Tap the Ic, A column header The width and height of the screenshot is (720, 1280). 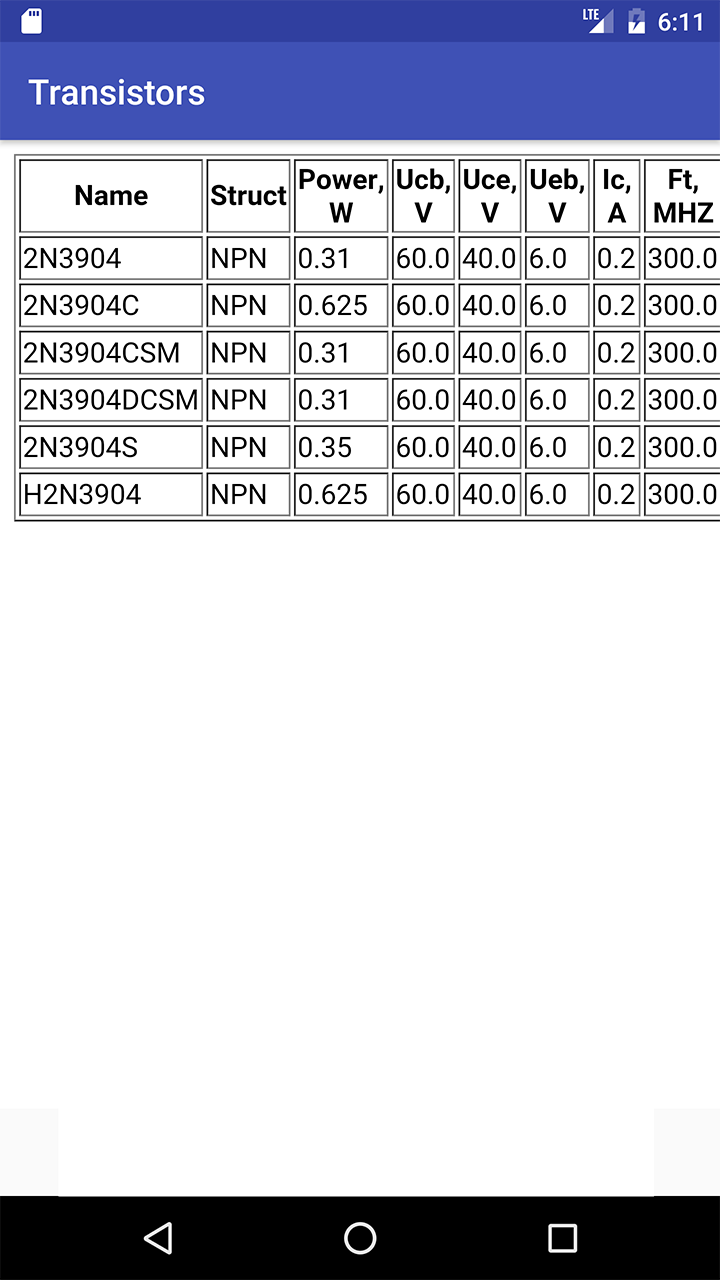click(x=616, y=195)
